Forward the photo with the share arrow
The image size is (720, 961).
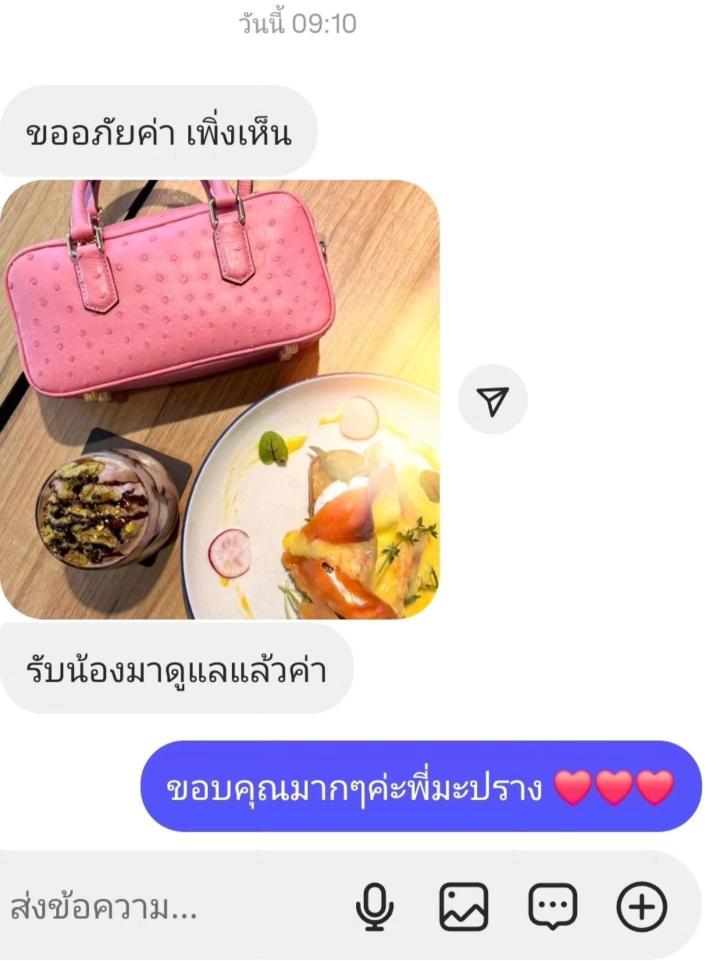pyautogui.click(x=492, y=400)
